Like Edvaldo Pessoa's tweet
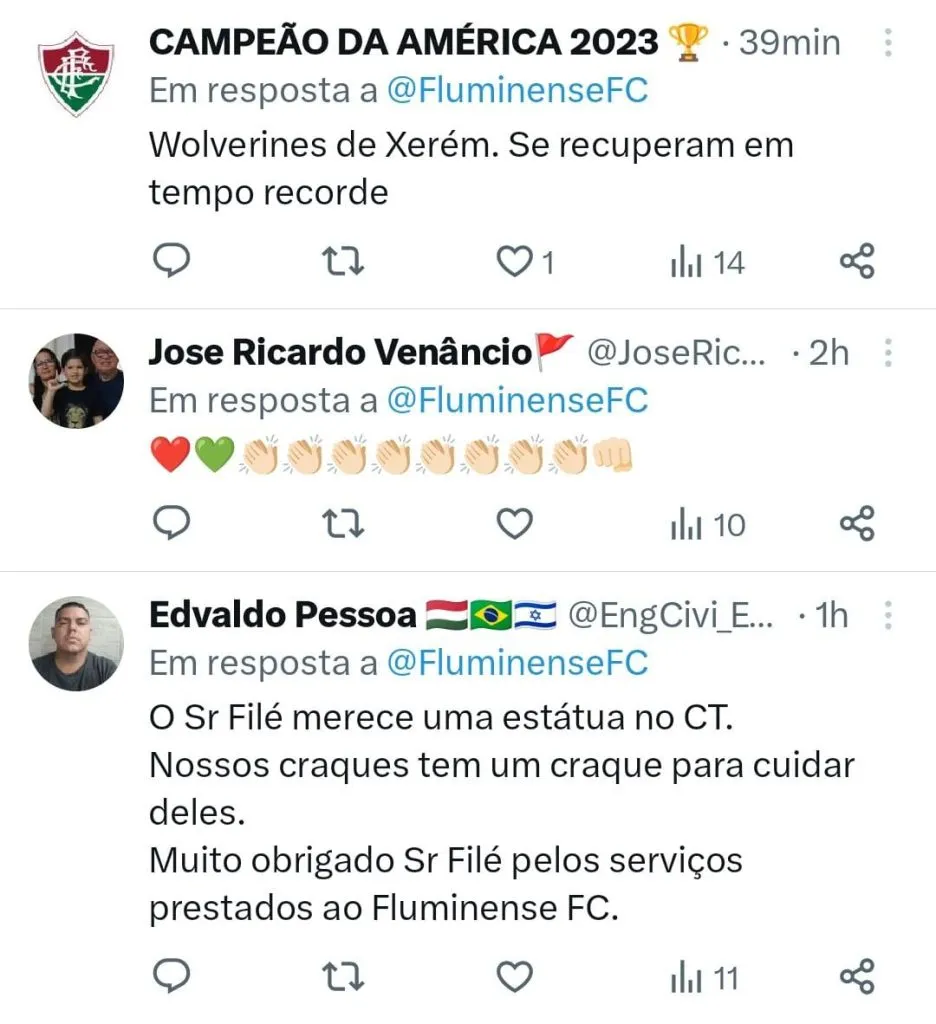This screenshot has height=1024, width=936. click(x=515, y=977)
